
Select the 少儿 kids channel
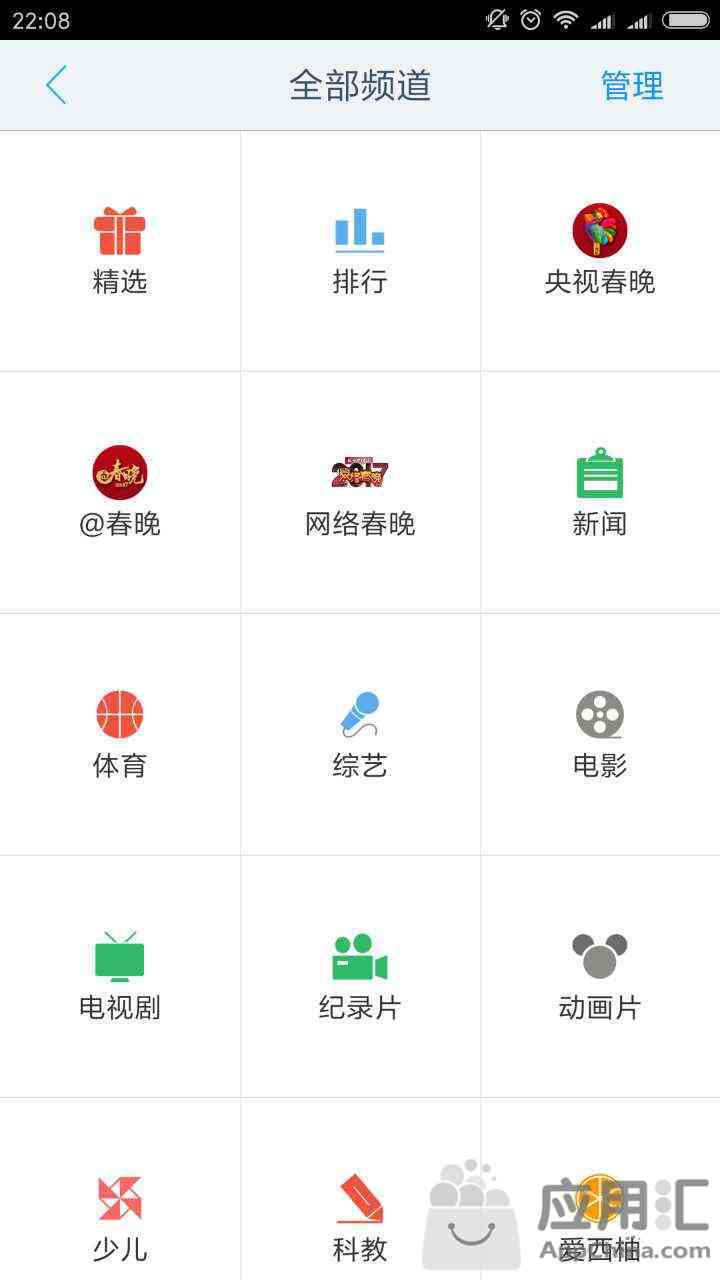120,1190
